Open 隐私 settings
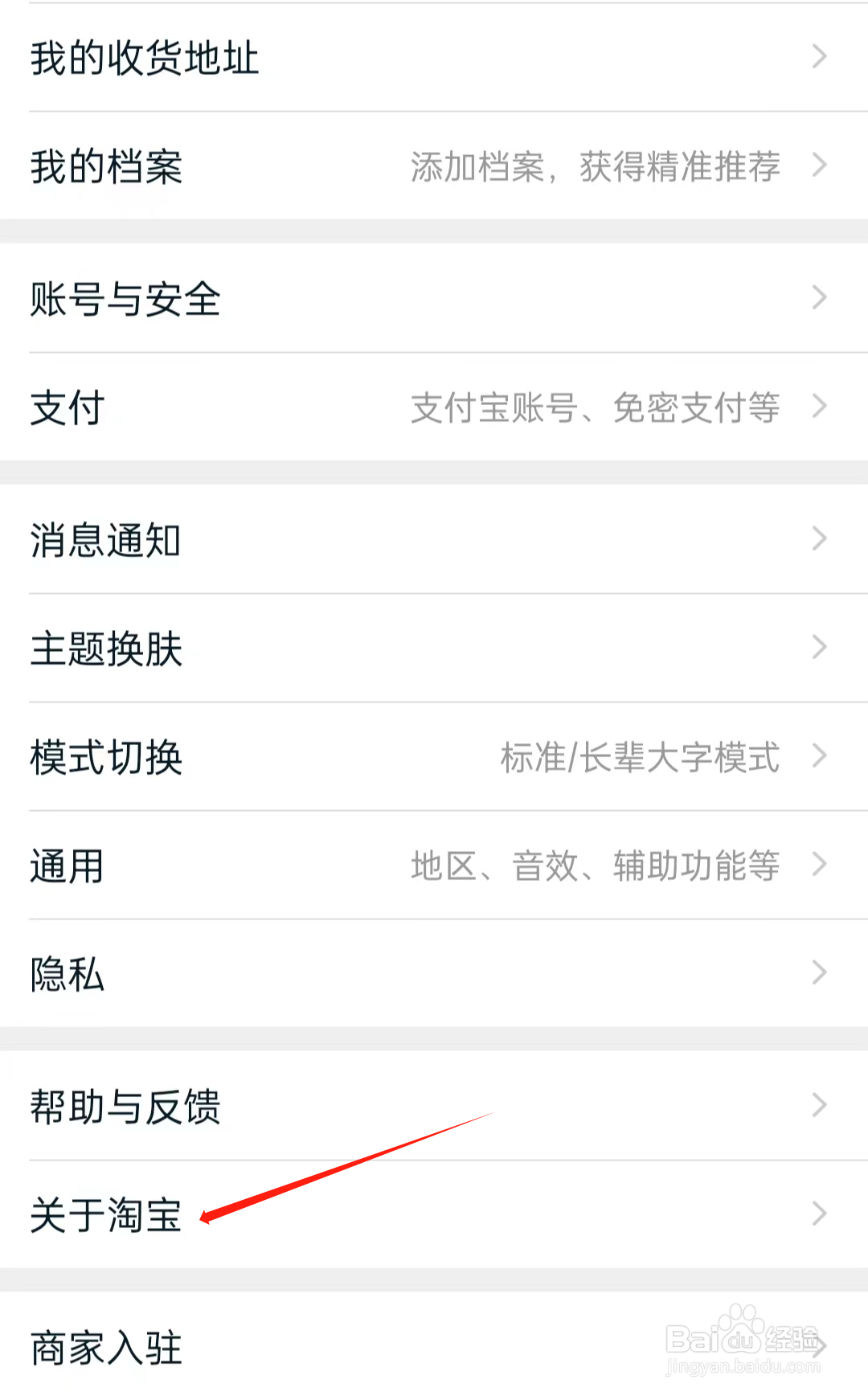868x1396 pixels. [67, 974]
